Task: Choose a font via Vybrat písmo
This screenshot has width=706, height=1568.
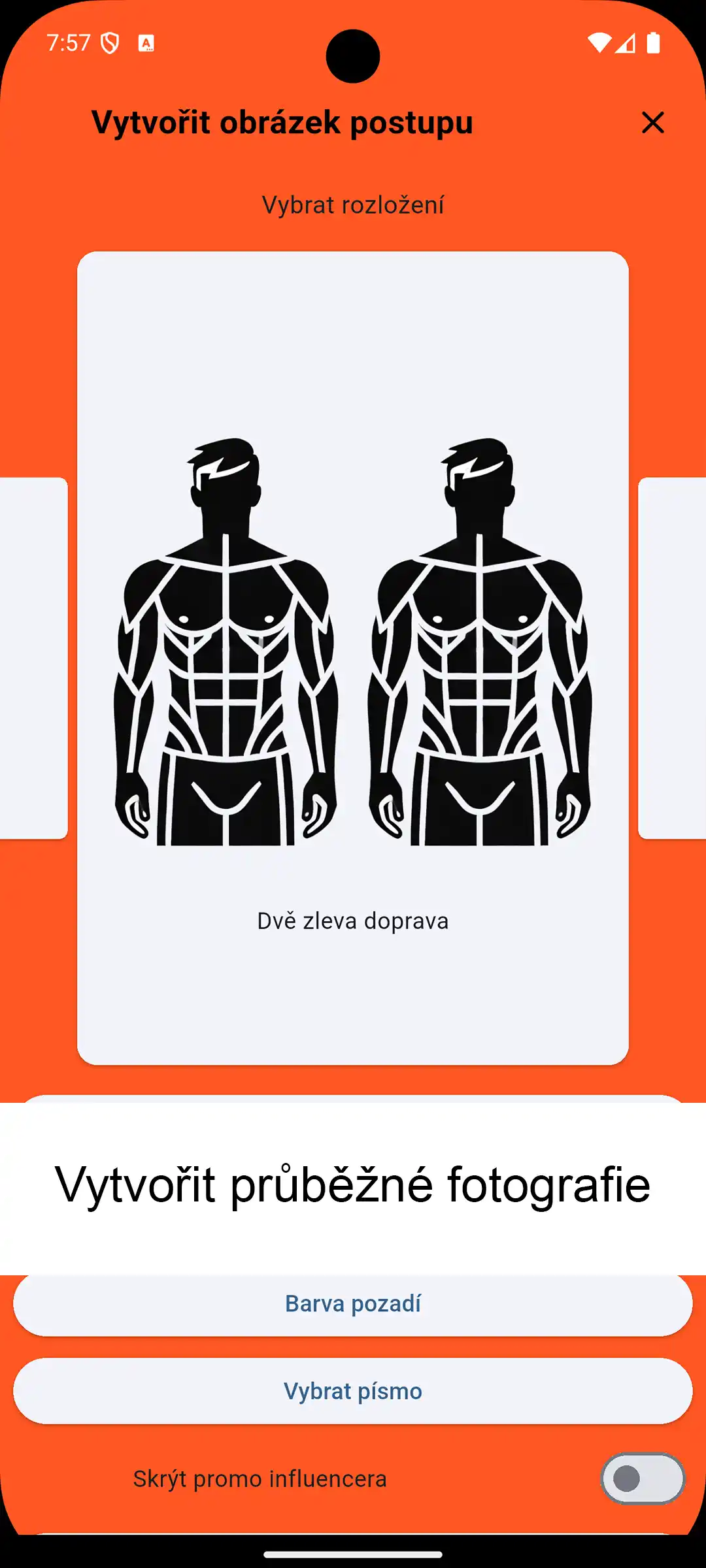Action: 353,1392
